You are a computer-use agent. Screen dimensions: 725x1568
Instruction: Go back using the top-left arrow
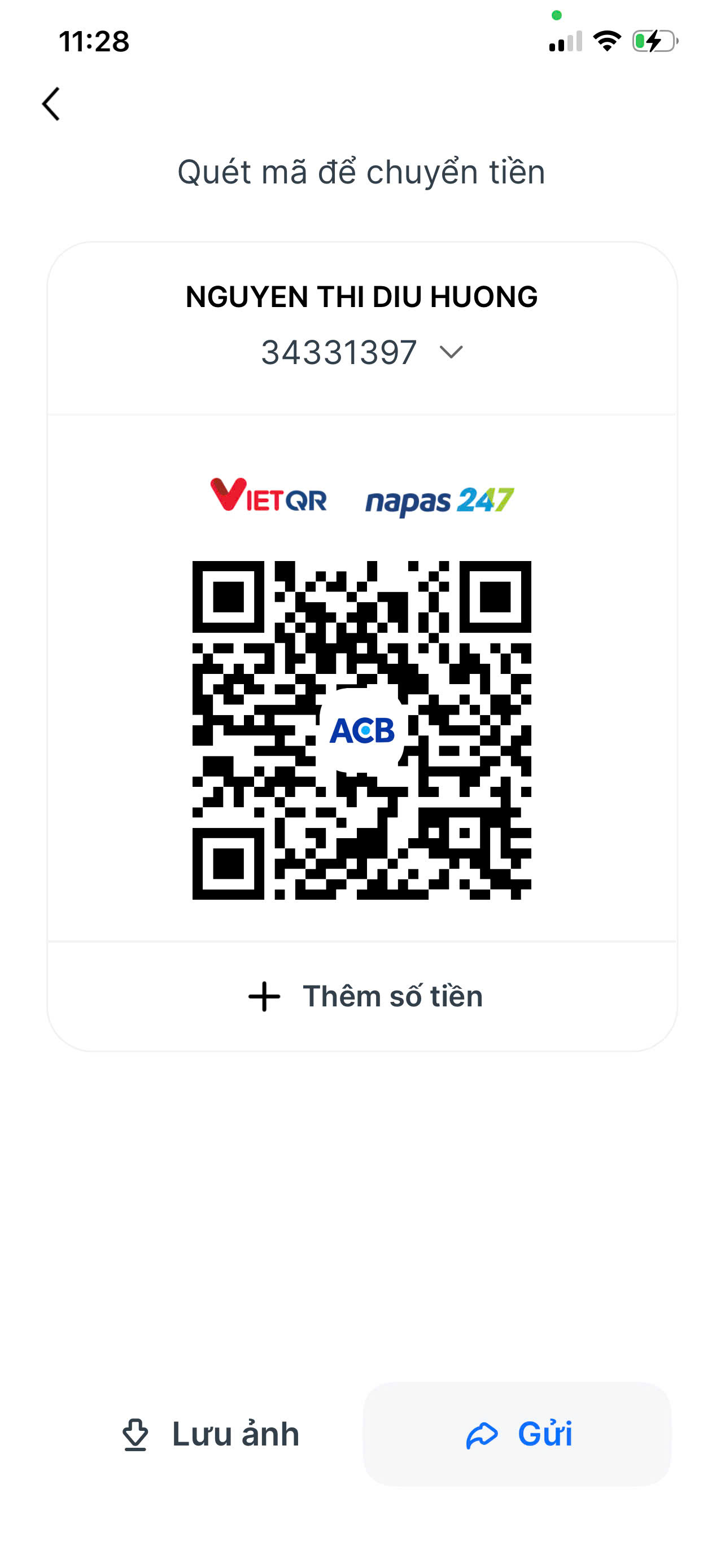[x=51, y=104]
